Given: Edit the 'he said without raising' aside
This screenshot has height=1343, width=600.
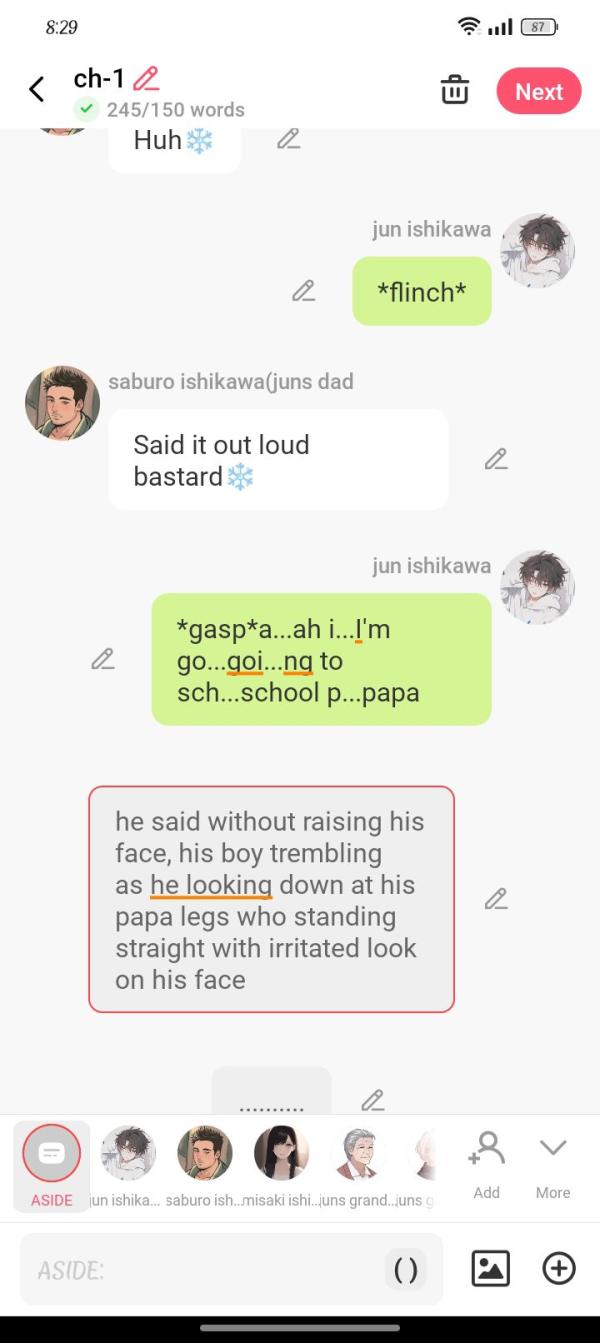Looking at the screenshot, I should point(496,899).
